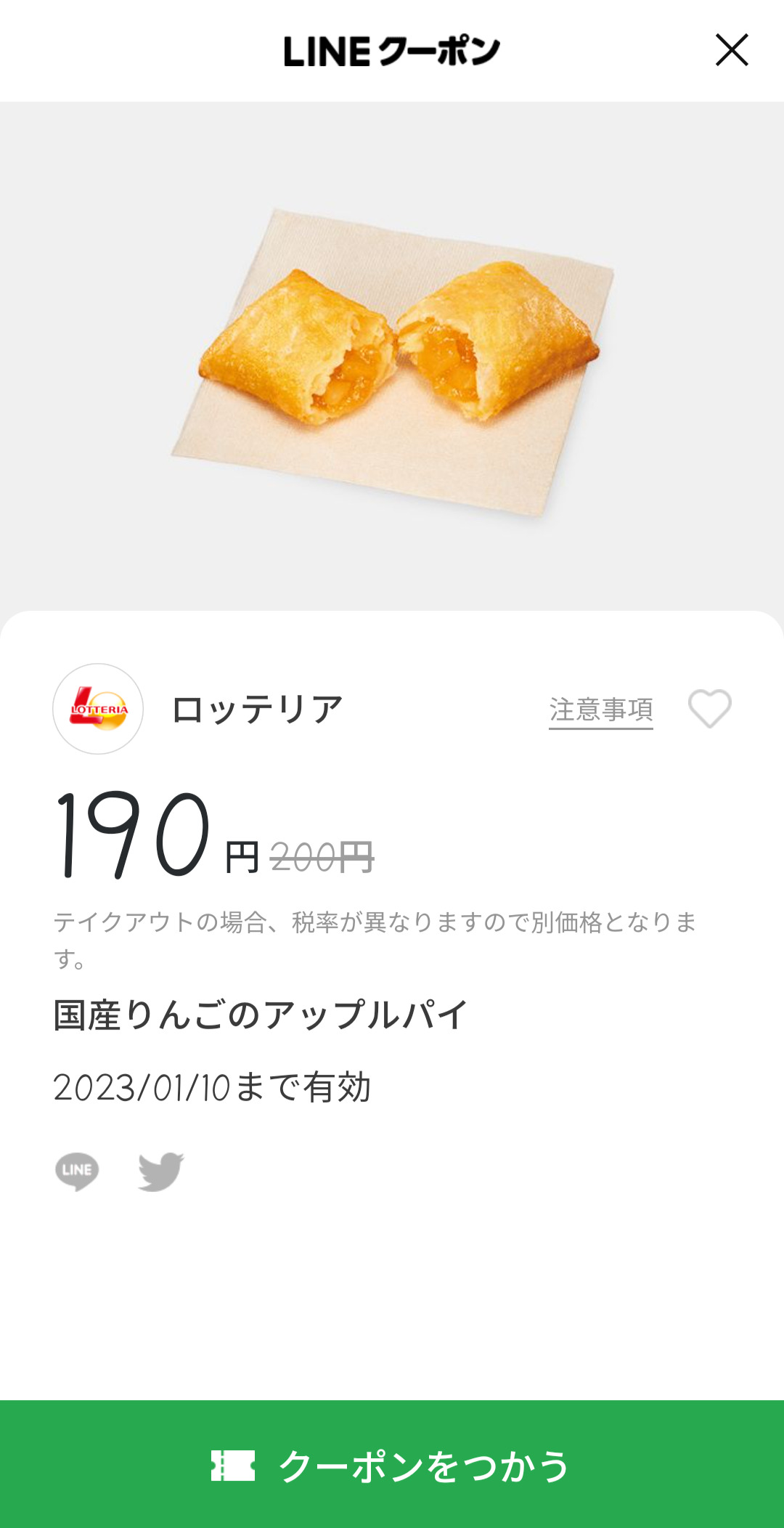The image size is (784, 1528).
Task: Favorite this coupon with the heart
Action: (x=710, y=708)
